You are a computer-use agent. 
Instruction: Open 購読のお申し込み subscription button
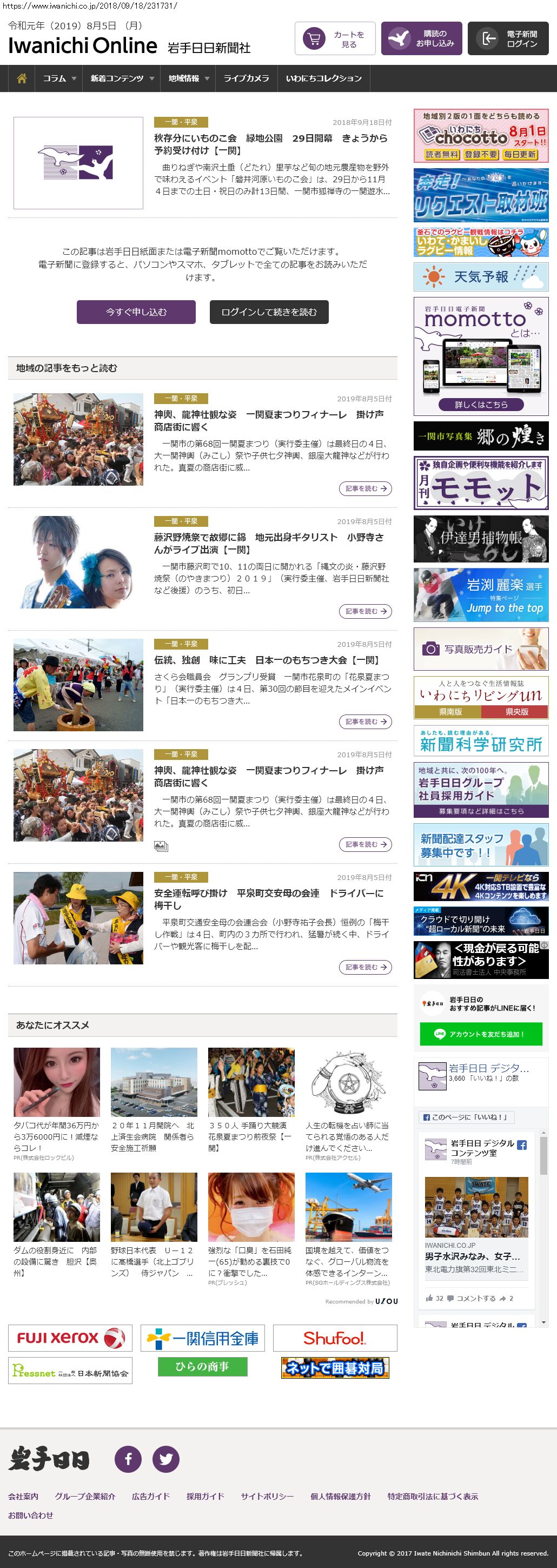click(421, 39)
